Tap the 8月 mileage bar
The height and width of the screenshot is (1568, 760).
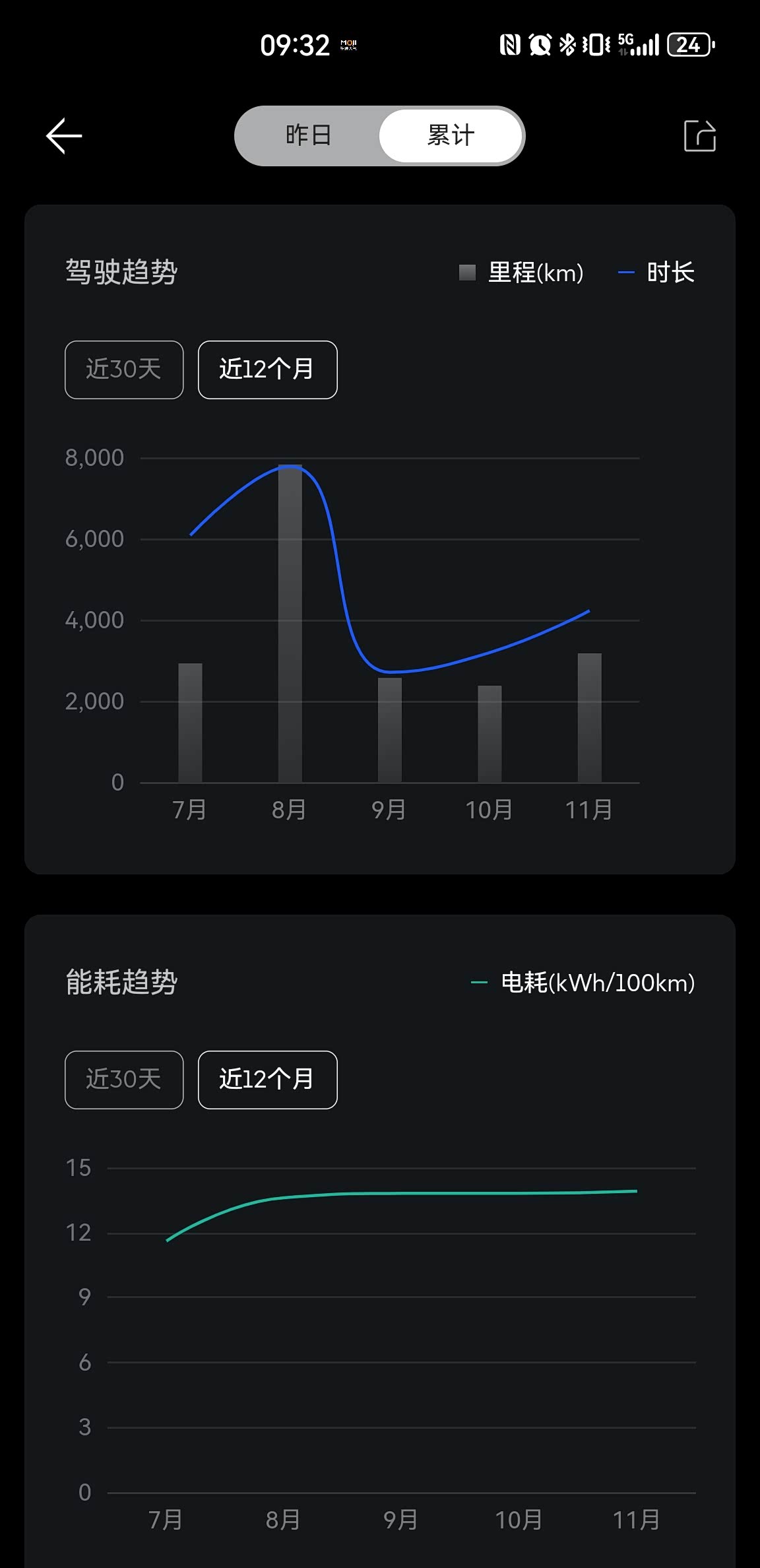click(x=290, y=624)
